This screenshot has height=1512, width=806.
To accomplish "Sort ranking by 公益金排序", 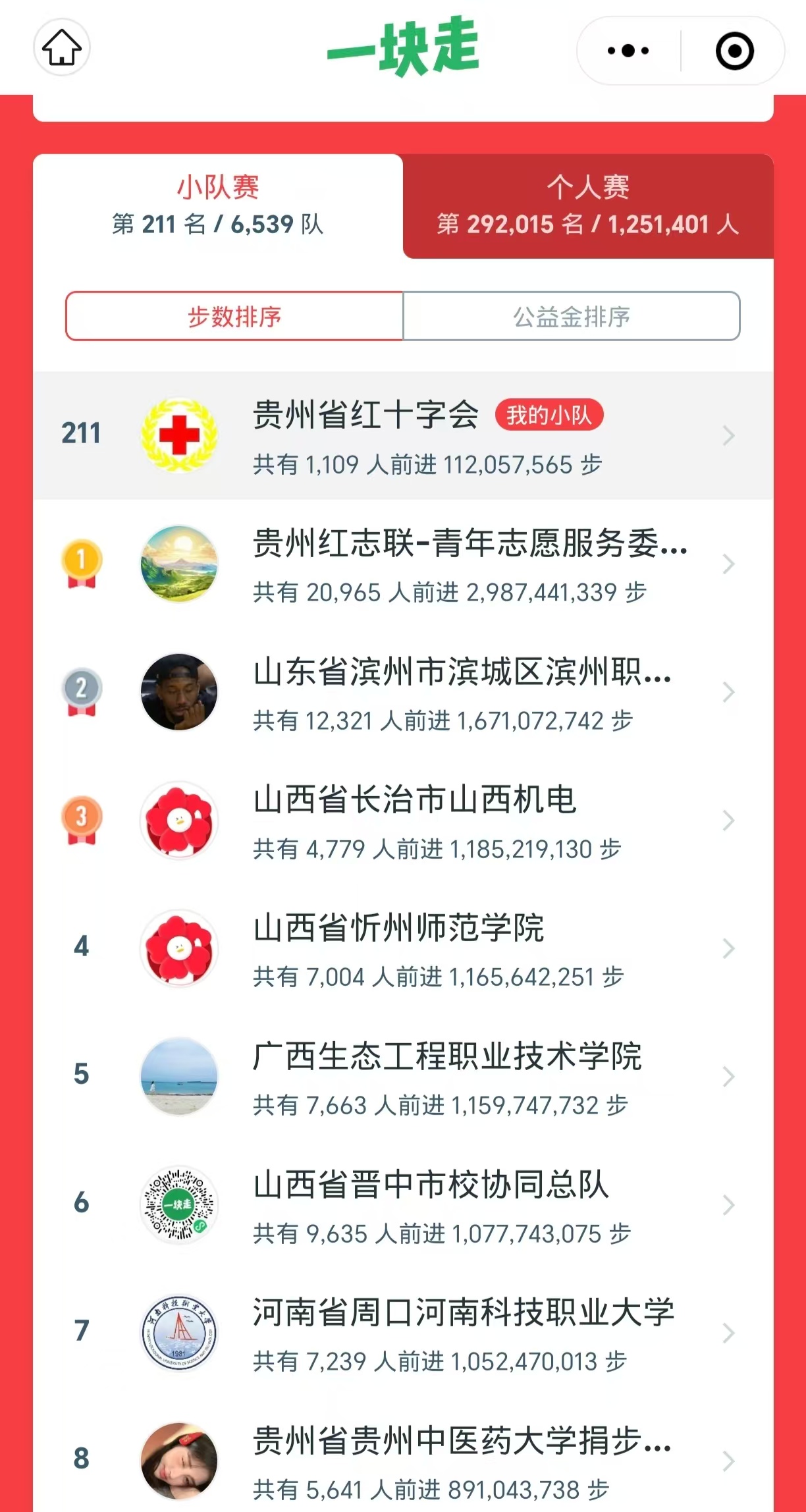I will (x=571, y=317).
